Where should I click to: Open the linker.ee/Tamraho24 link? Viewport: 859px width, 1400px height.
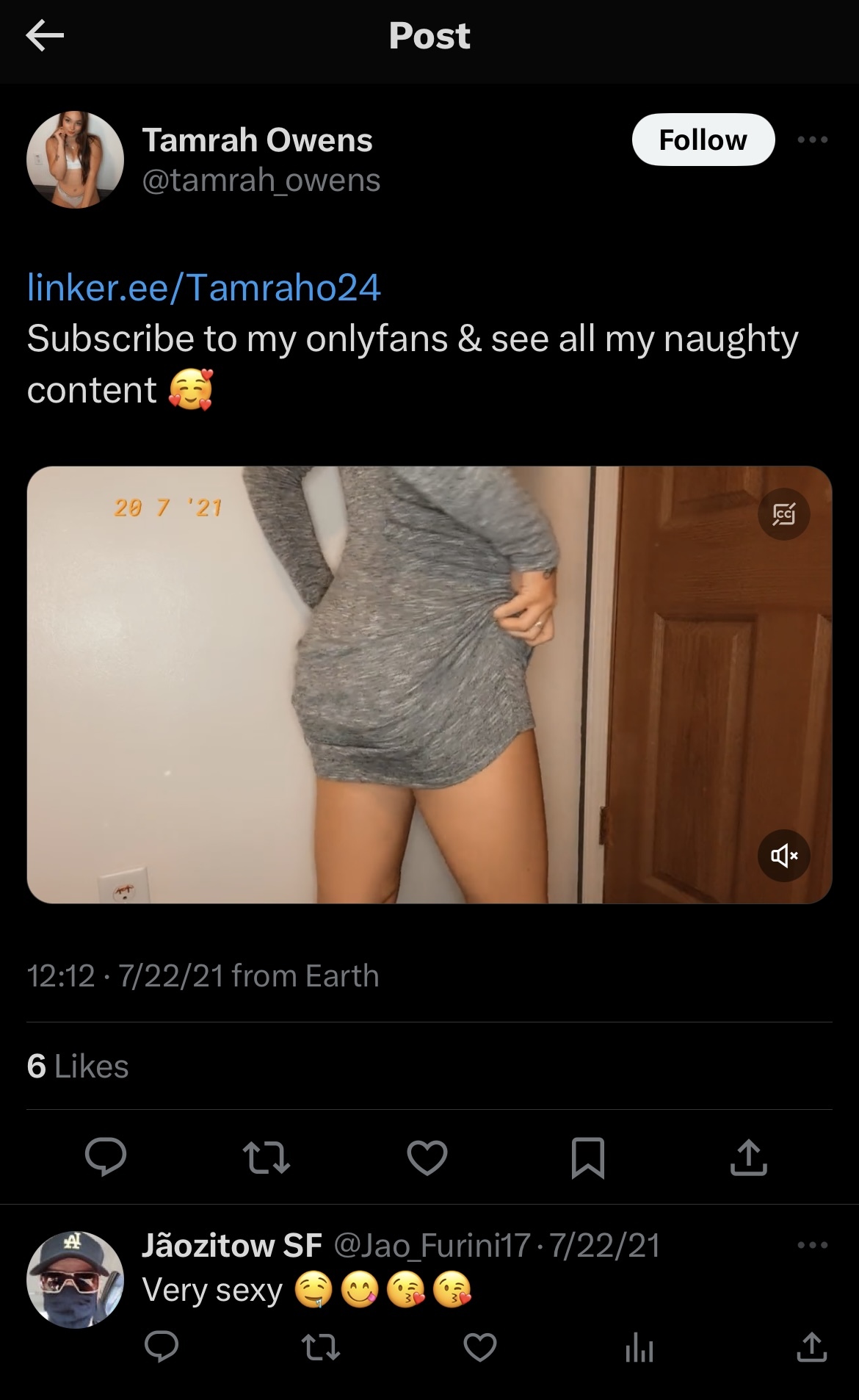click(x=203, y=287)
